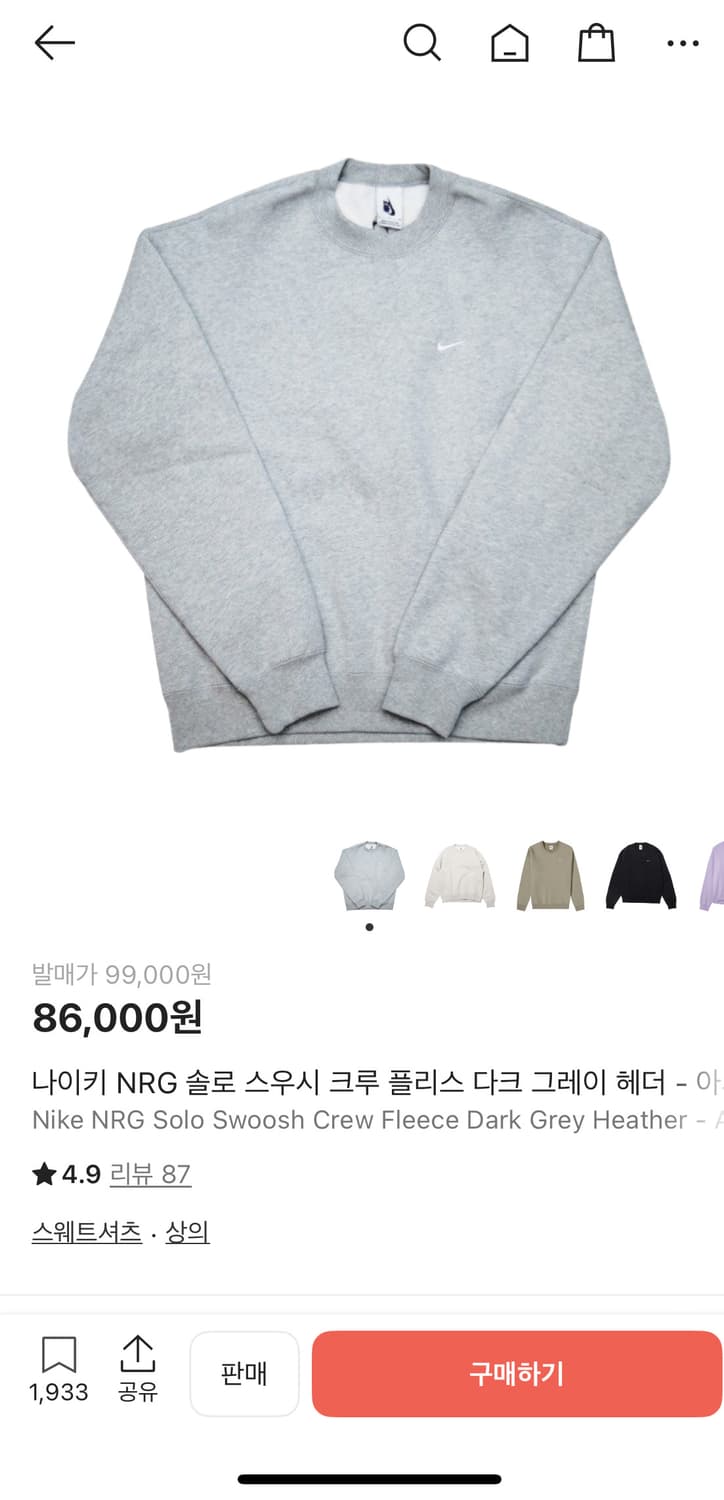Select the grey colorway thumbnail

coord(369,872)
